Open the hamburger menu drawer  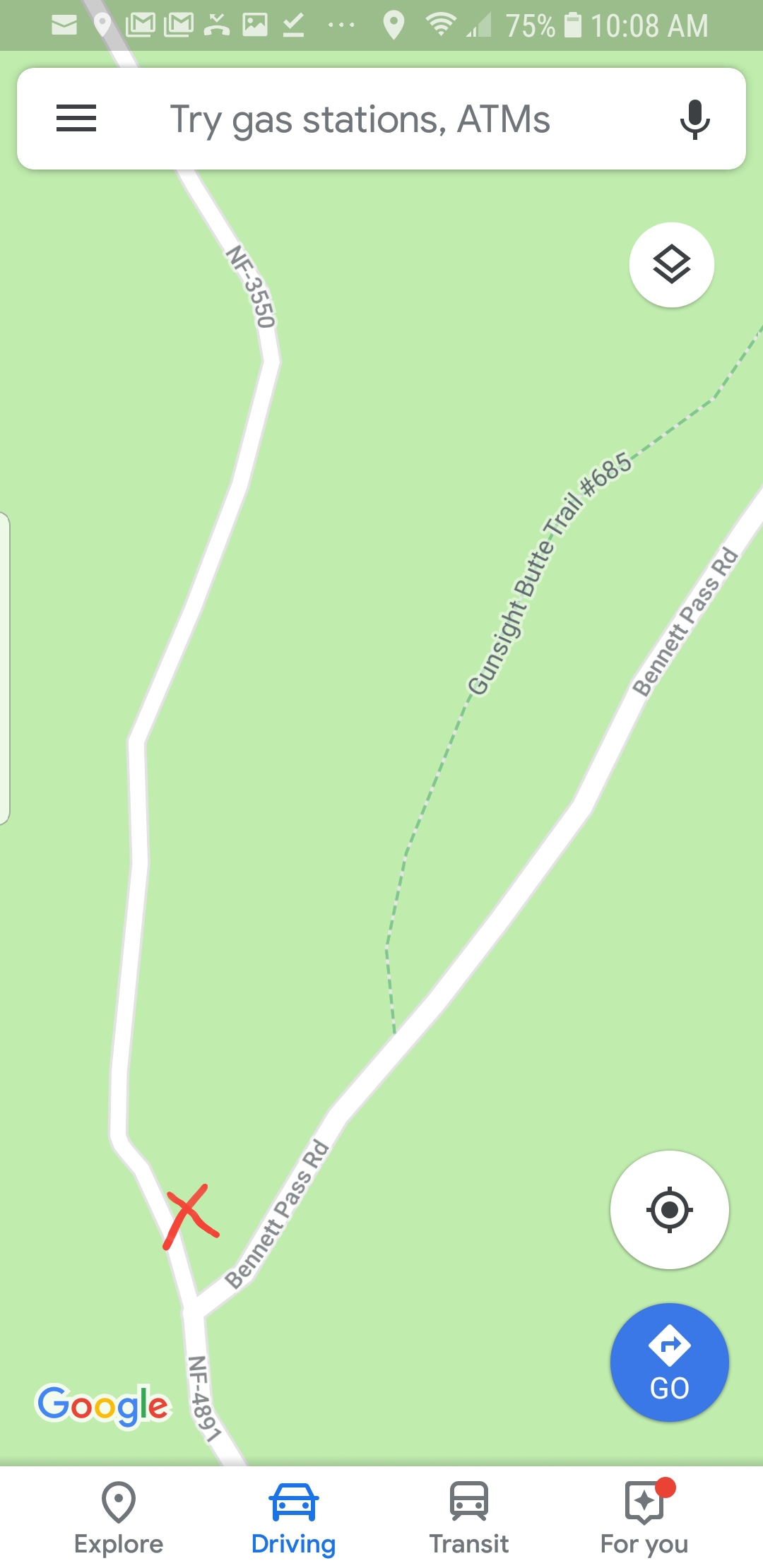[x=76, y=119]
